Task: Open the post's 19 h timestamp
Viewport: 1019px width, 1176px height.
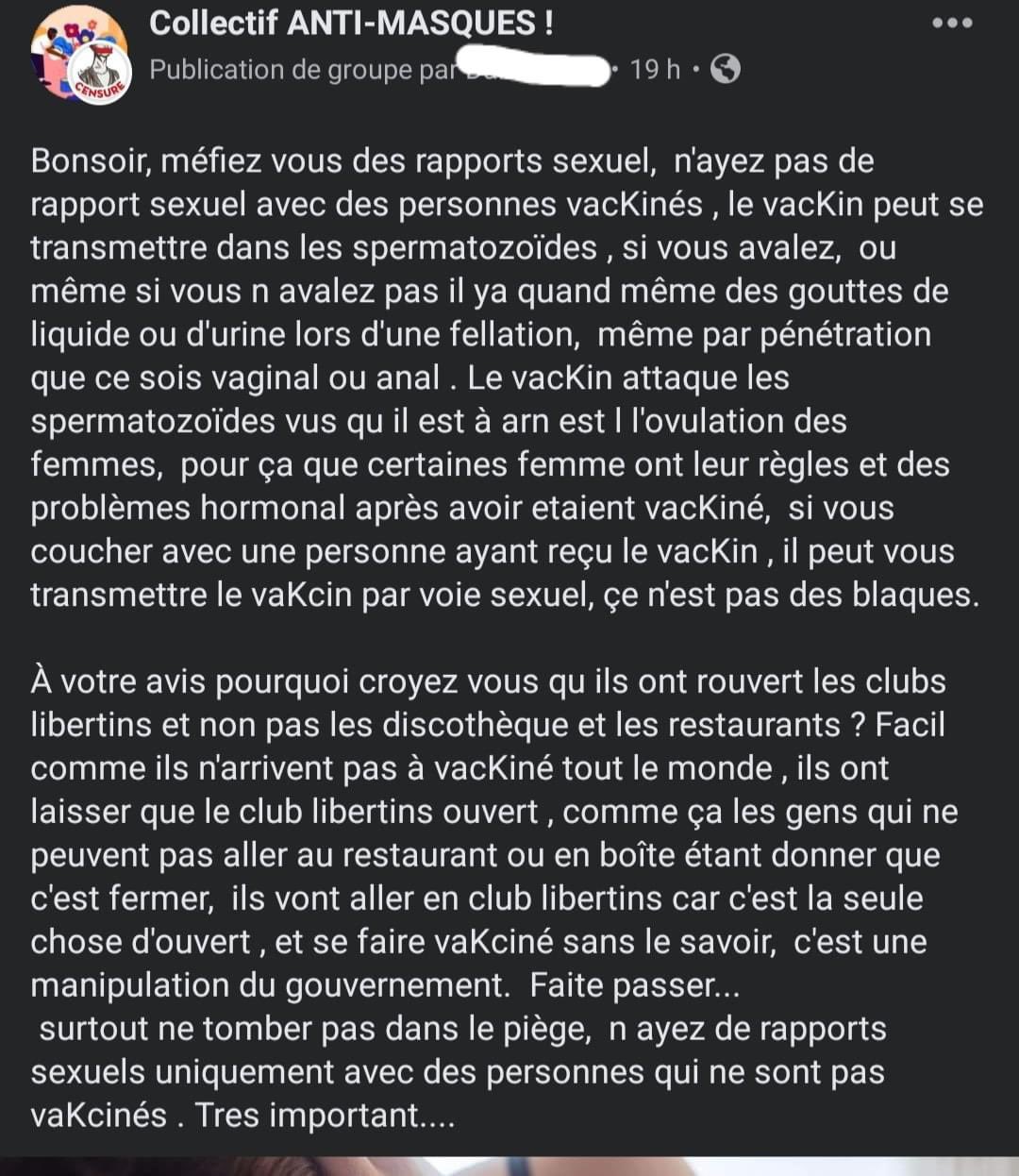Action: (654, 69)
